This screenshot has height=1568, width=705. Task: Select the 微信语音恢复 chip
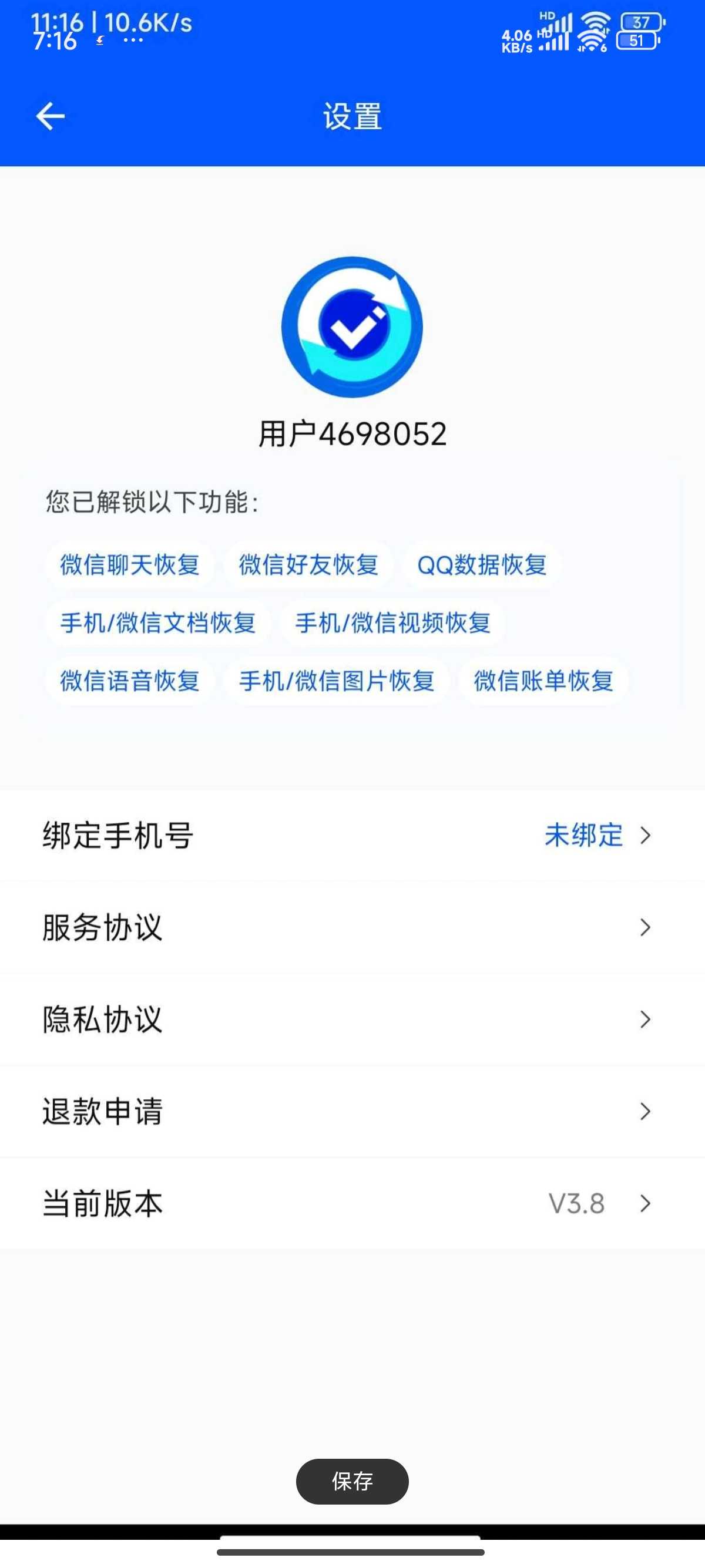tap(130, 681)
